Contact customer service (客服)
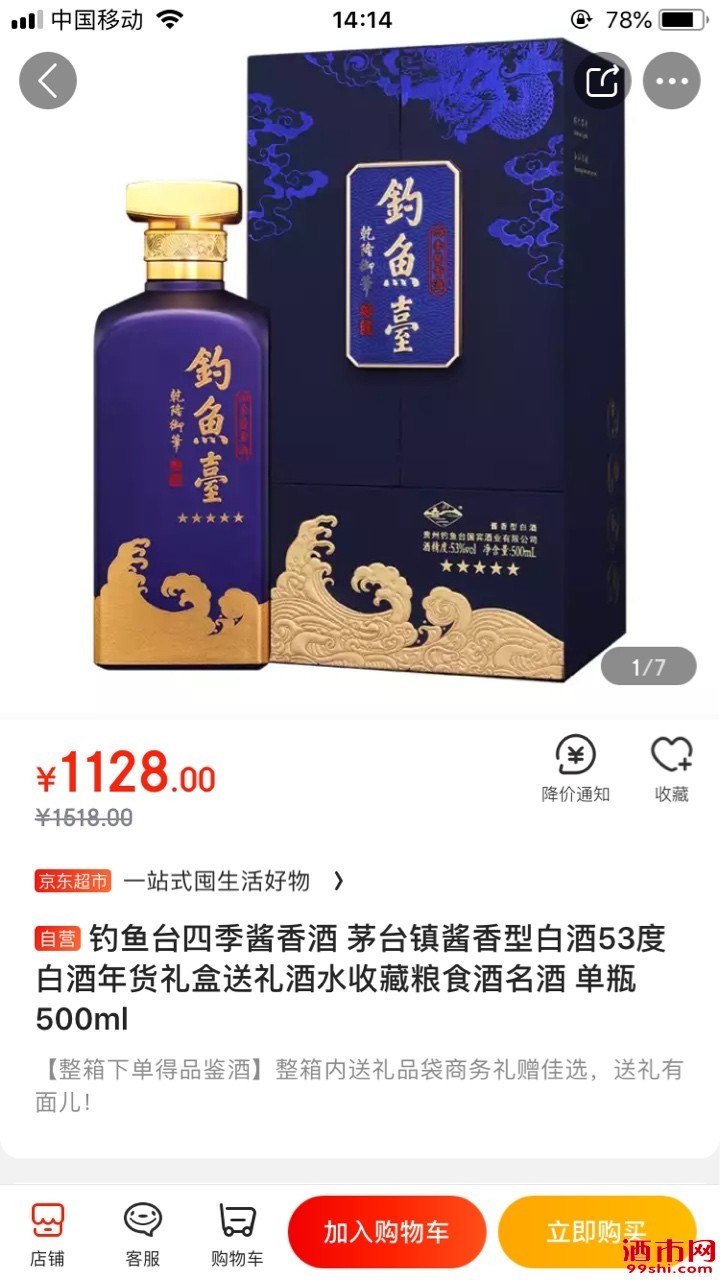Screen dimensions: 720x1280 tap(142, 1235)
